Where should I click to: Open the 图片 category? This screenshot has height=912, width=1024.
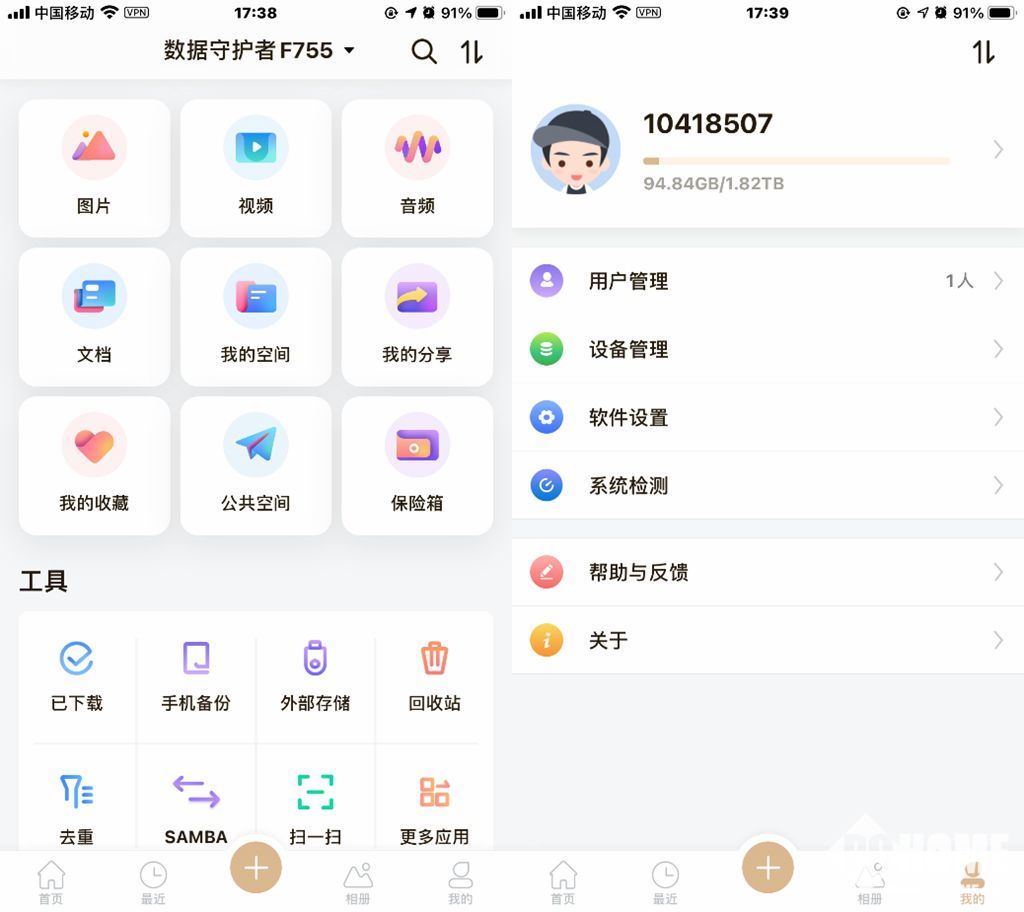tap(94, 168)
